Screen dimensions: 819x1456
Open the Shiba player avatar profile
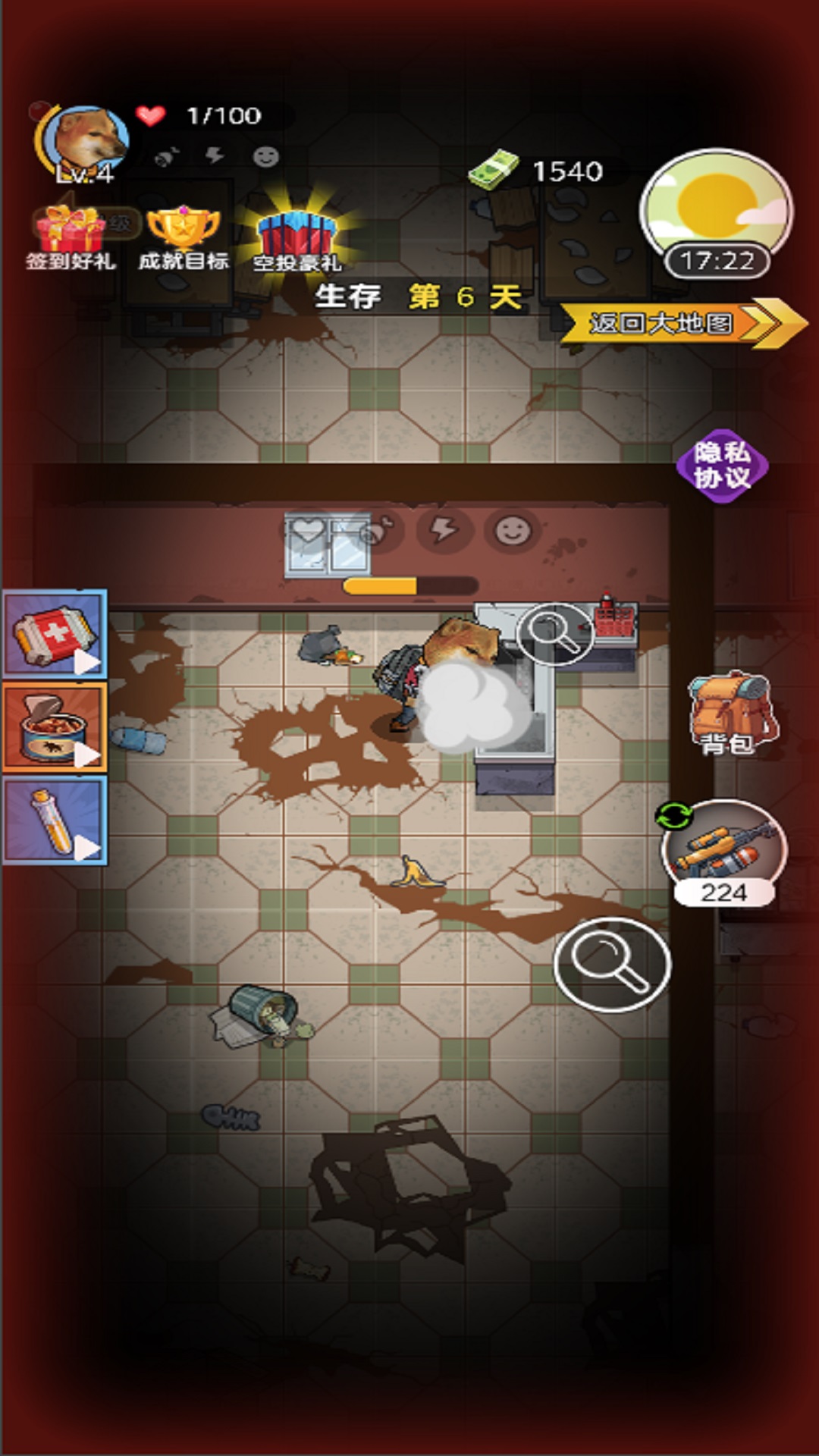pos(86,142)
